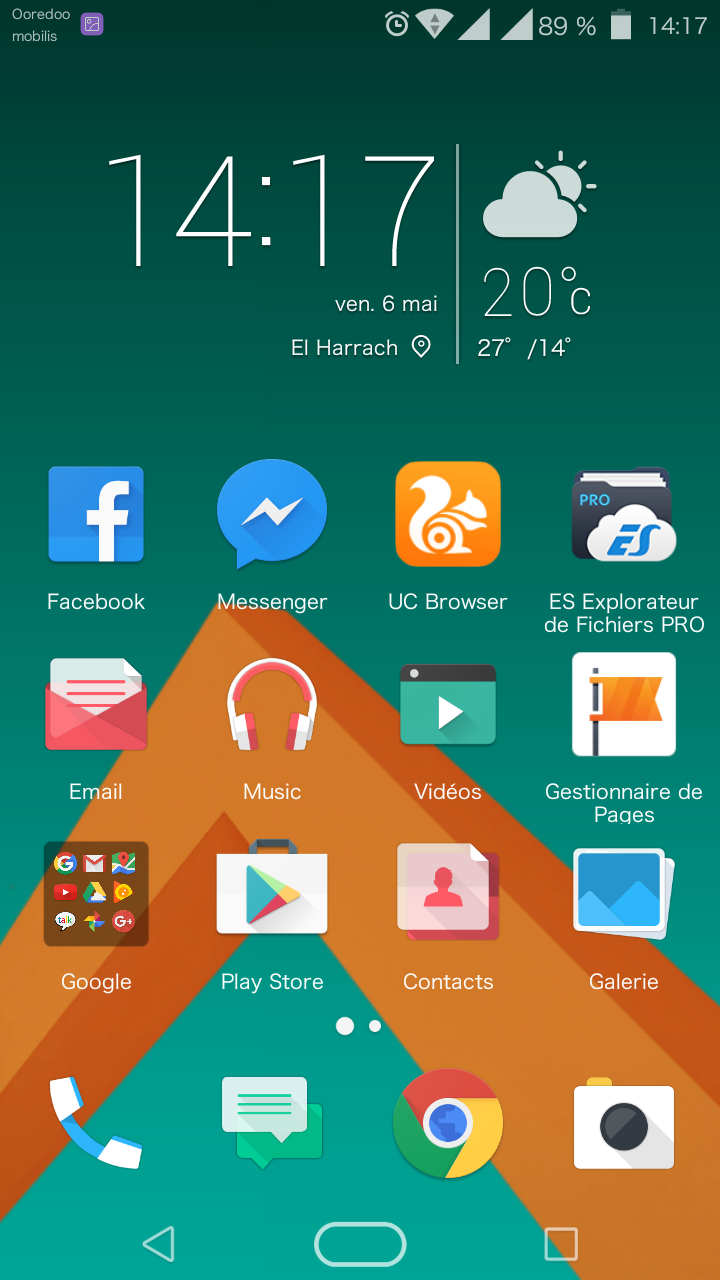Open the Galerie app

point(624,894)
